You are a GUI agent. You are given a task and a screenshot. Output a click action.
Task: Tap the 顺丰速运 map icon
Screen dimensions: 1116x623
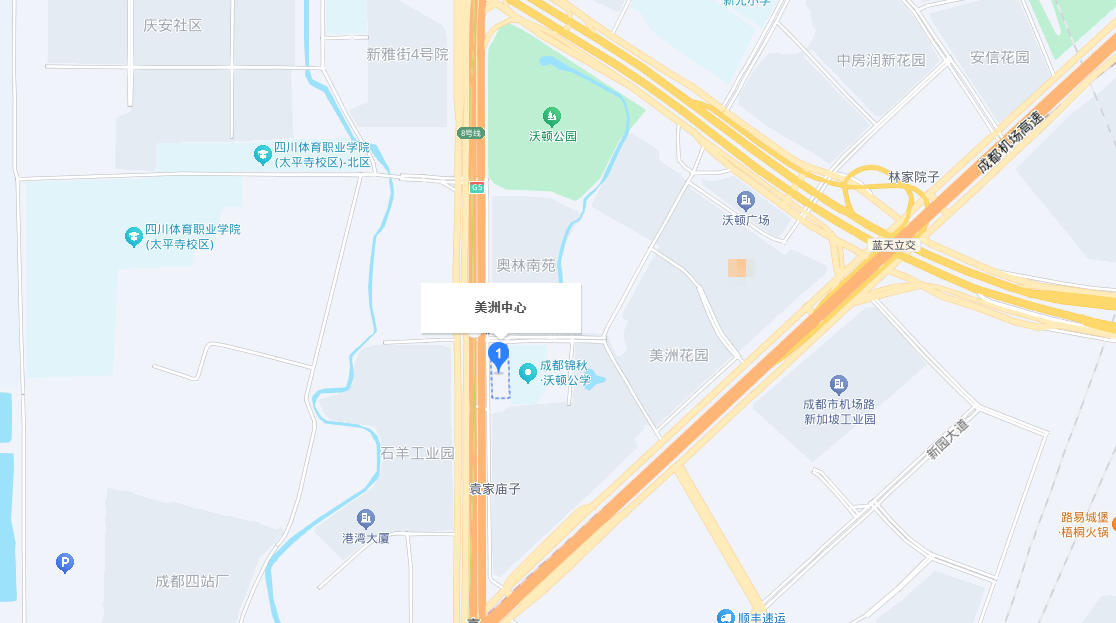click(726, 617)
